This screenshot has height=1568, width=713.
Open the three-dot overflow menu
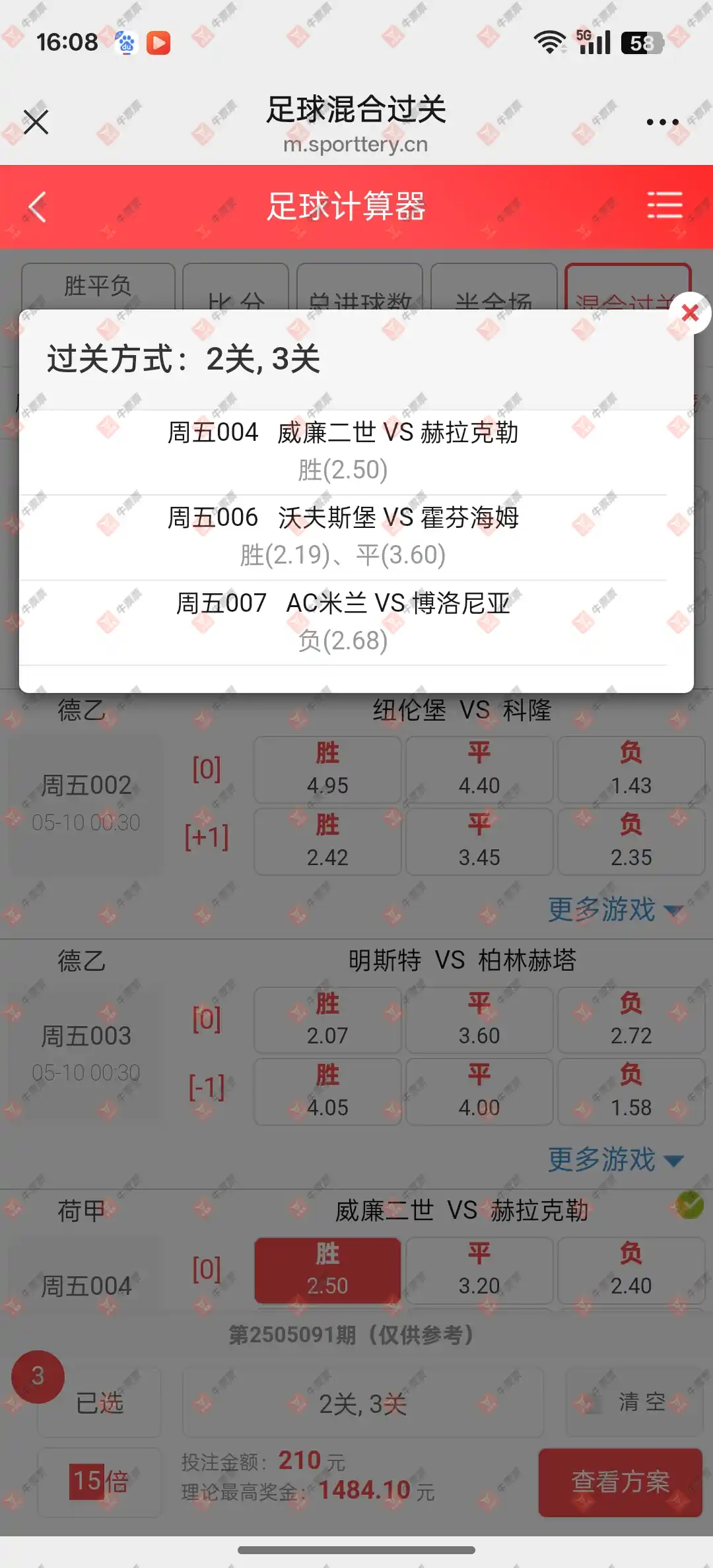coord(662,122)
